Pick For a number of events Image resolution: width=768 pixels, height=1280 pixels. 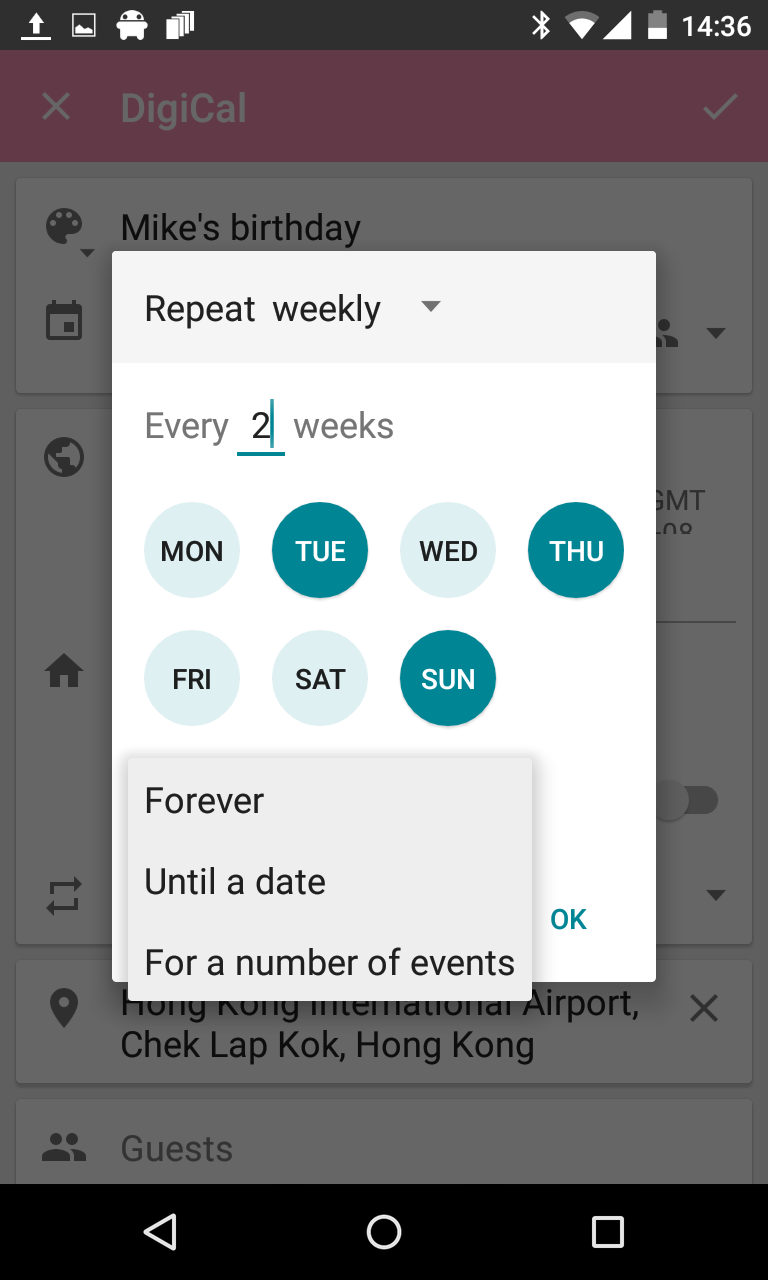pos(329,962)
